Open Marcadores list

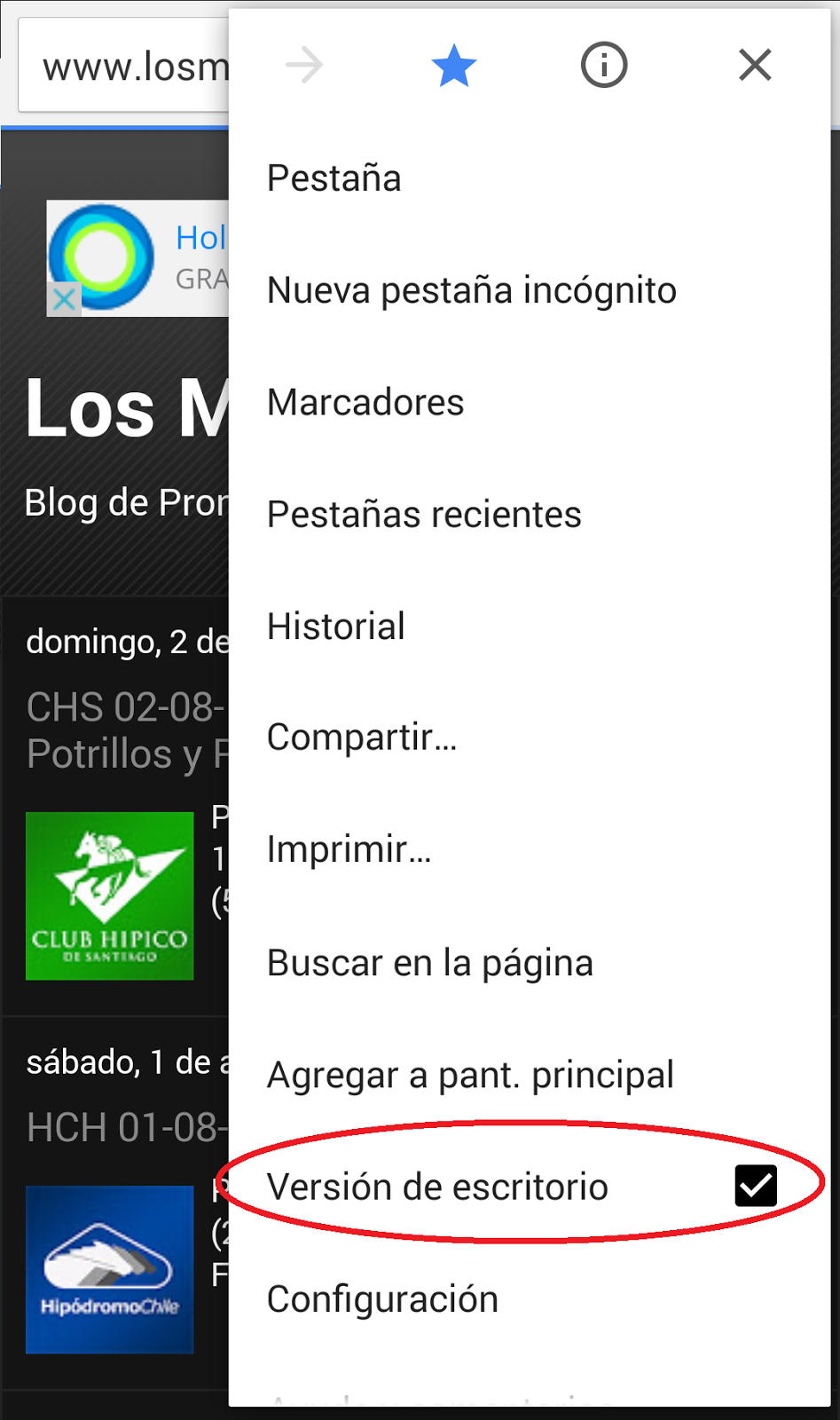pos(365,403)
